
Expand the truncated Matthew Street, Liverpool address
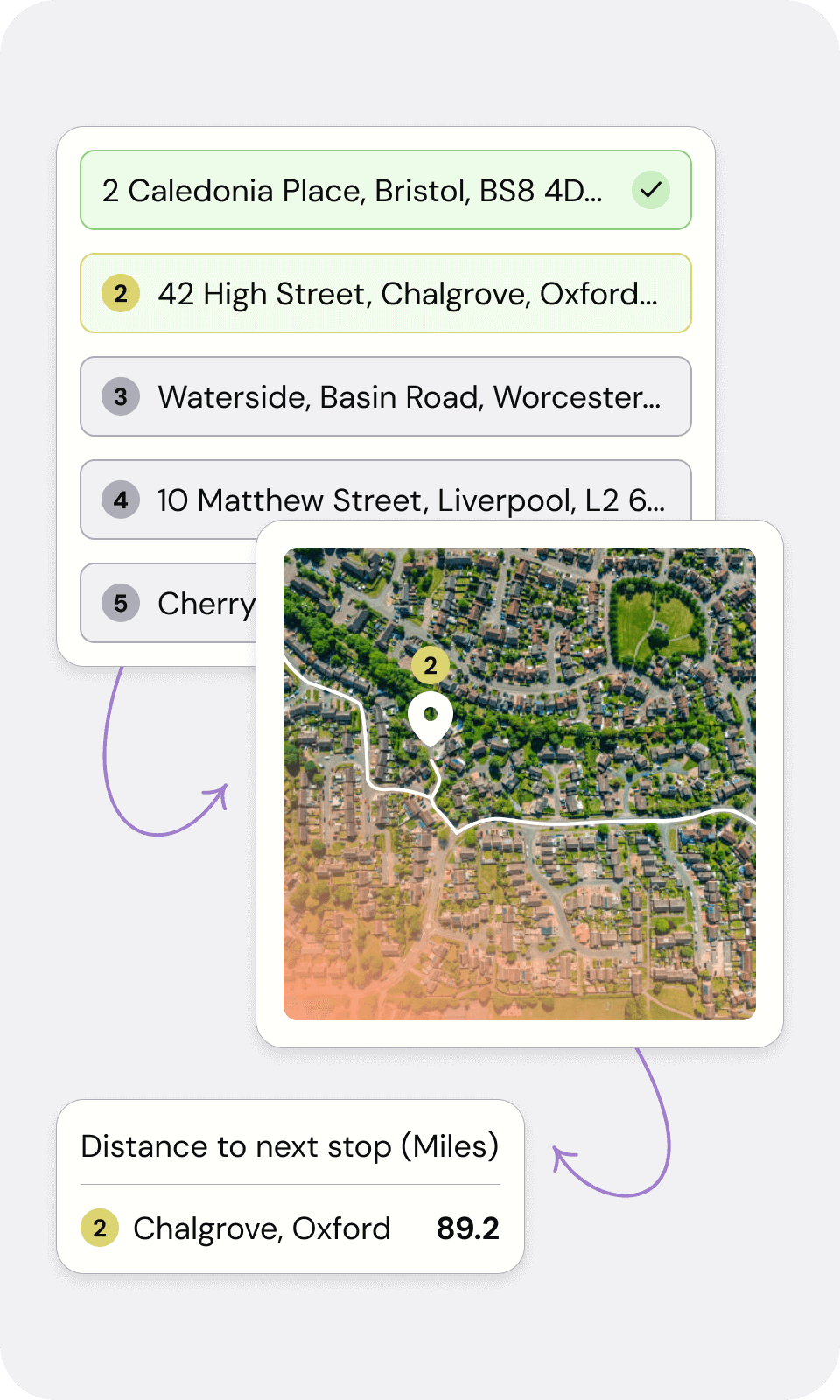tap(411, 500)
